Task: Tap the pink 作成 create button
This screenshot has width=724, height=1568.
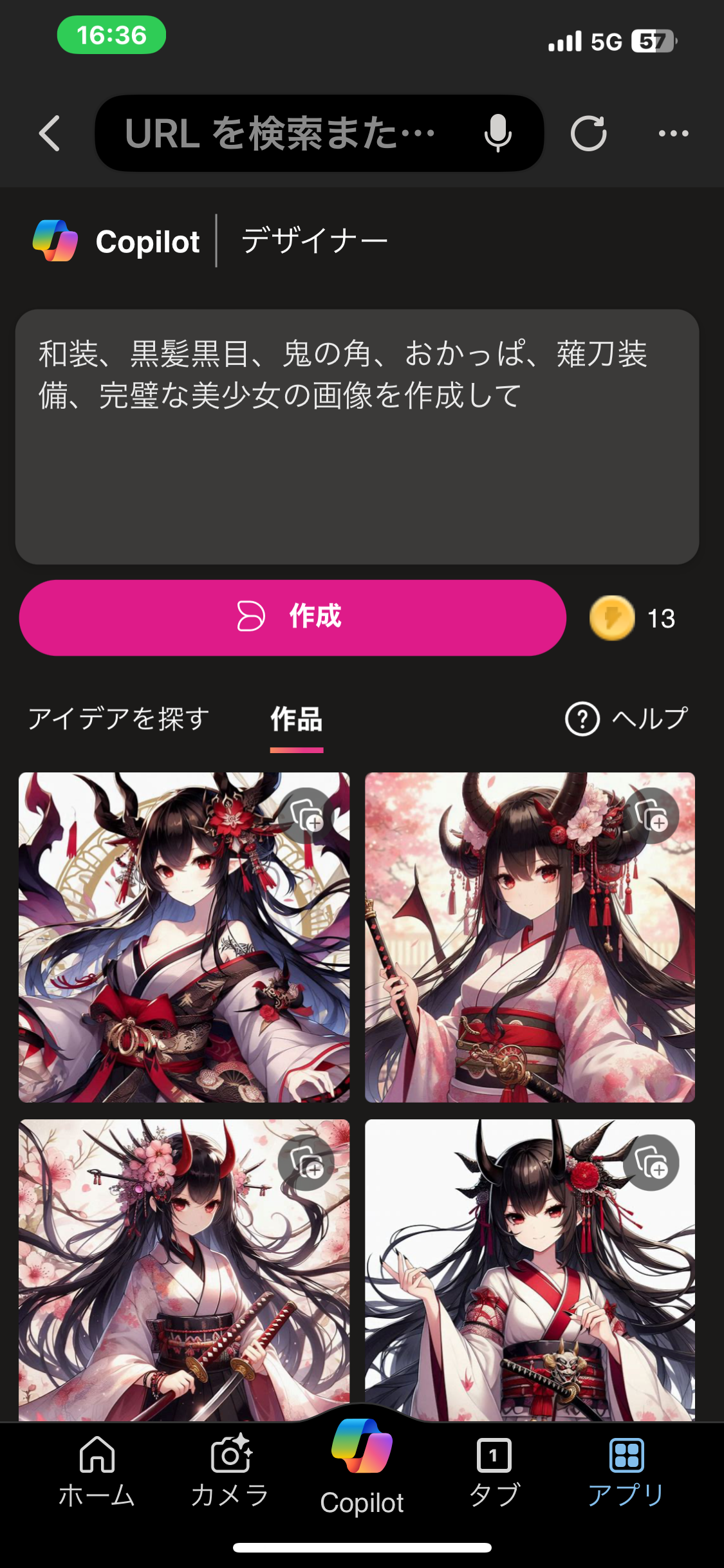Action: click(293, 617)
